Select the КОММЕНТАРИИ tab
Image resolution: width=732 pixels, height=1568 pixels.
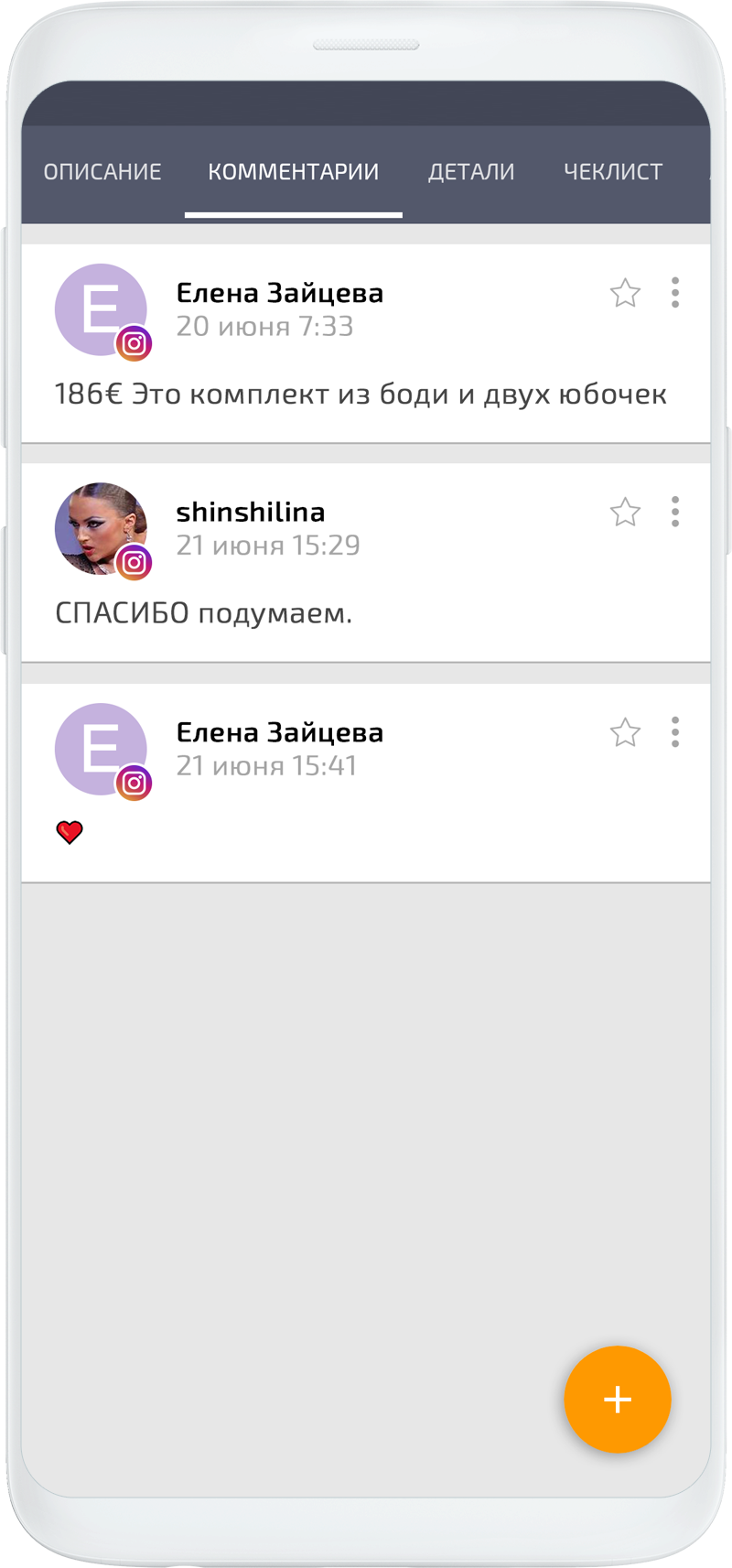click(x=293, y=172)
